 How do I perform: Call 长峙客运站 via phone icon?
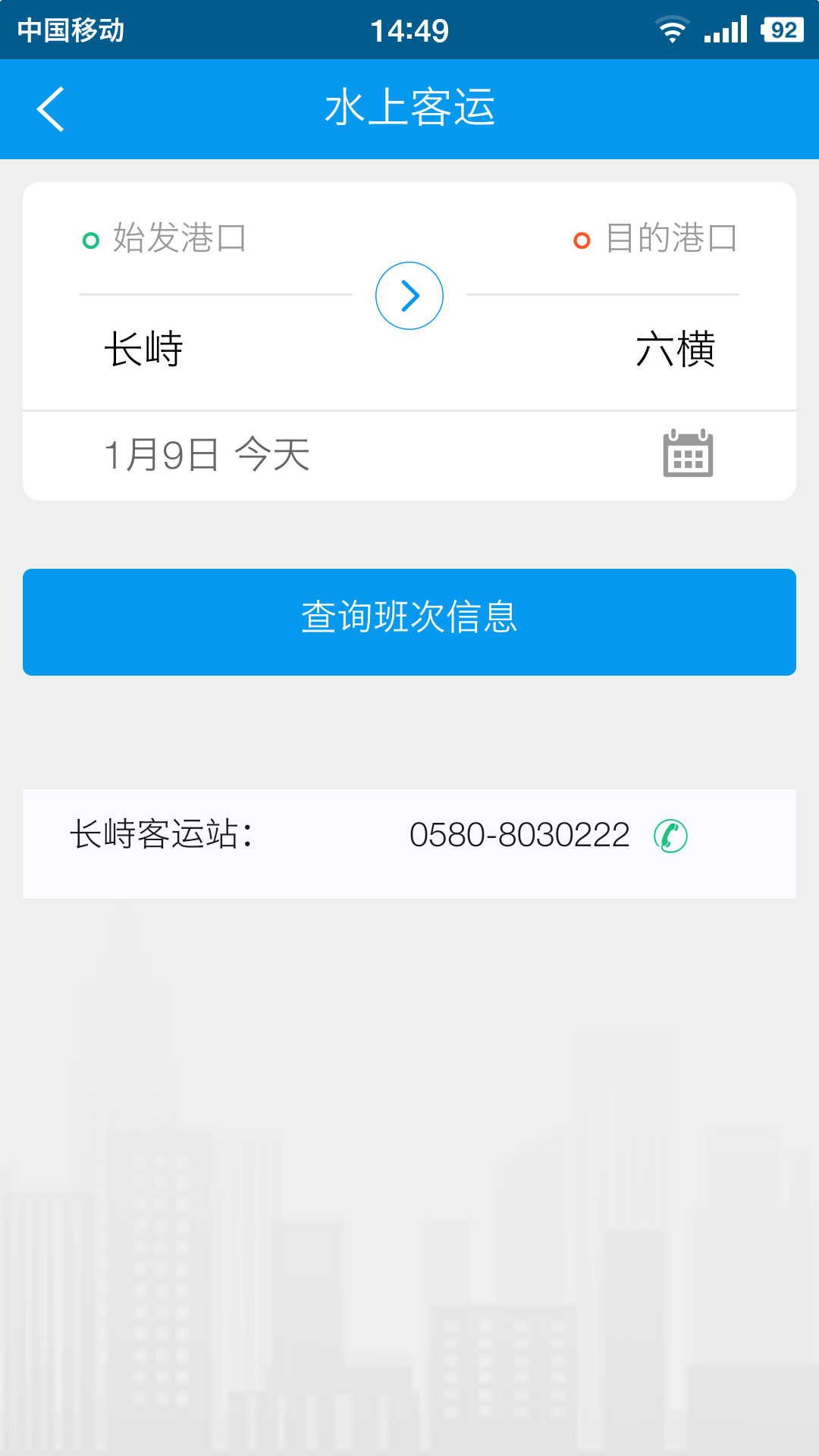(670, 836)
